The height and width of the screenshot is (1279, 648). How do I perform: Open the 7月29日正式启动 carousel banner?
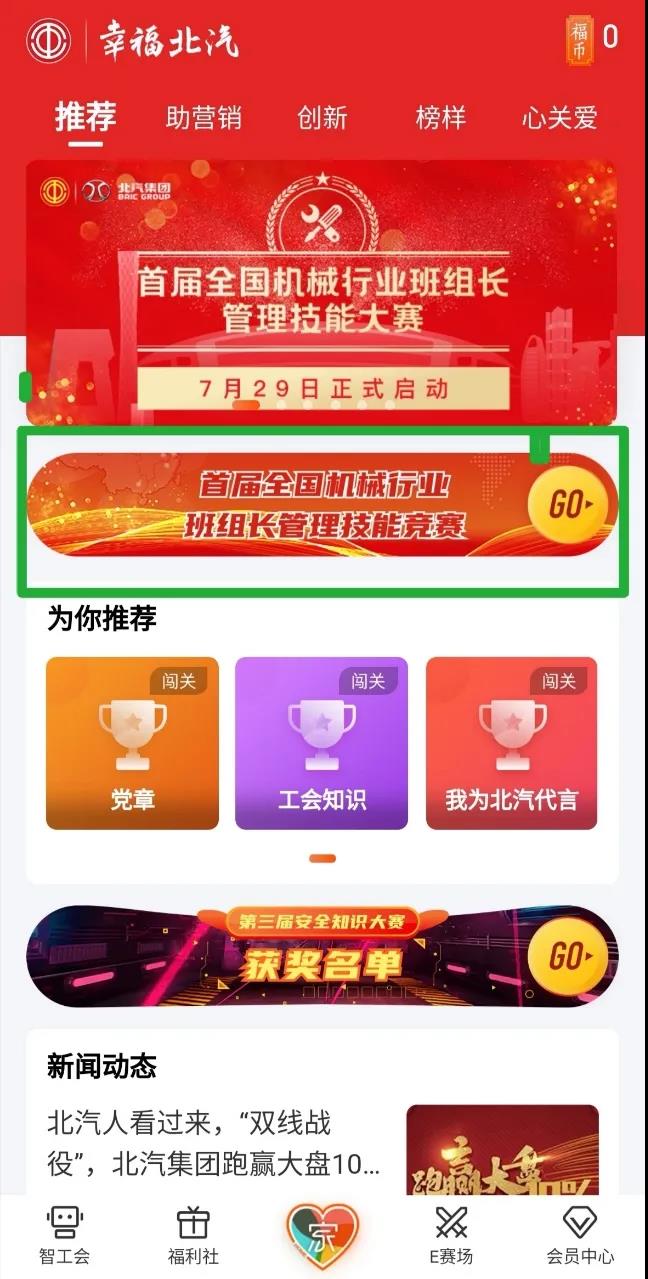tap(322, 290)
